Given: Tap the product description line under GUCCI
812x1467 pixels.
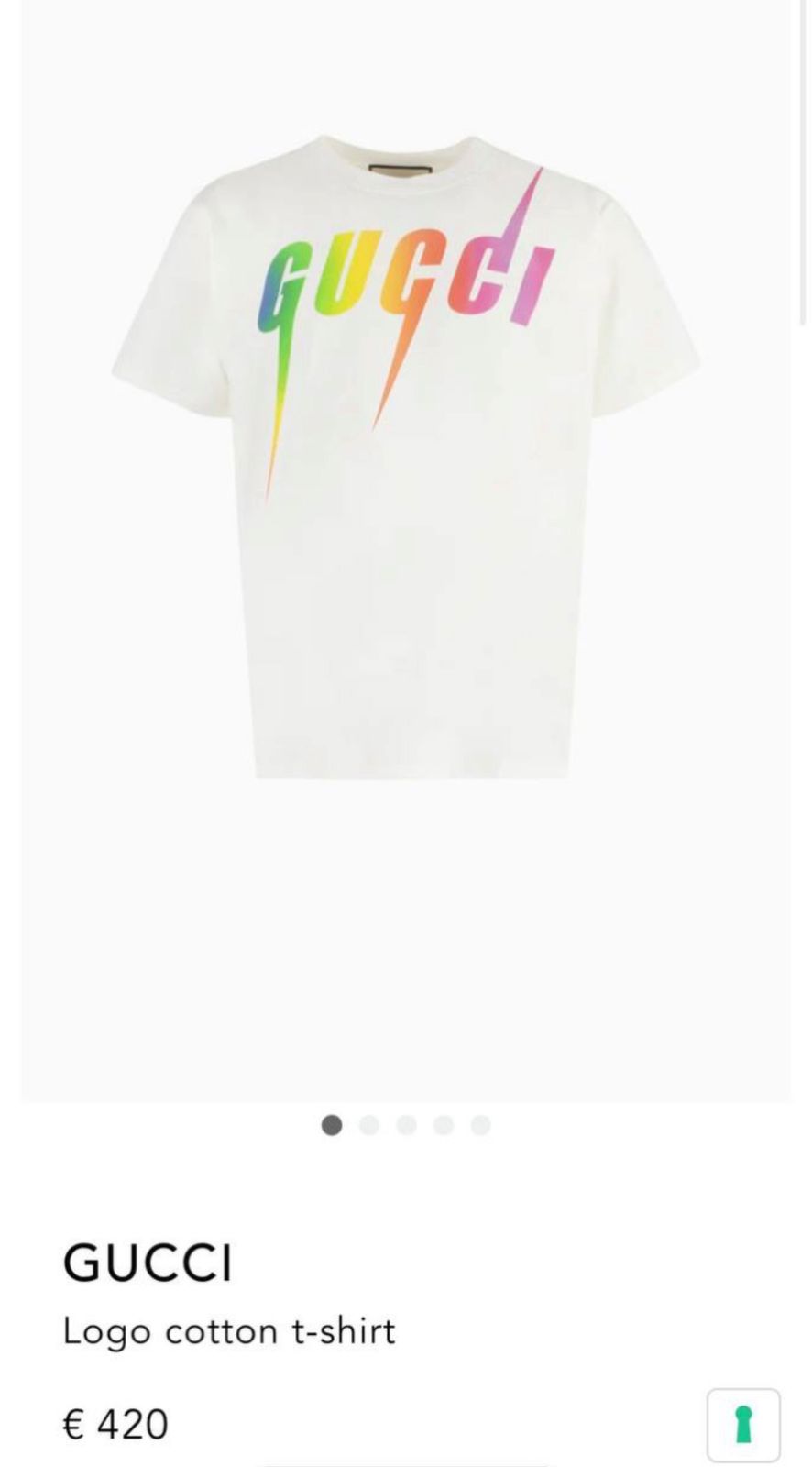Looking at the screenshot, I should 229,1331.
